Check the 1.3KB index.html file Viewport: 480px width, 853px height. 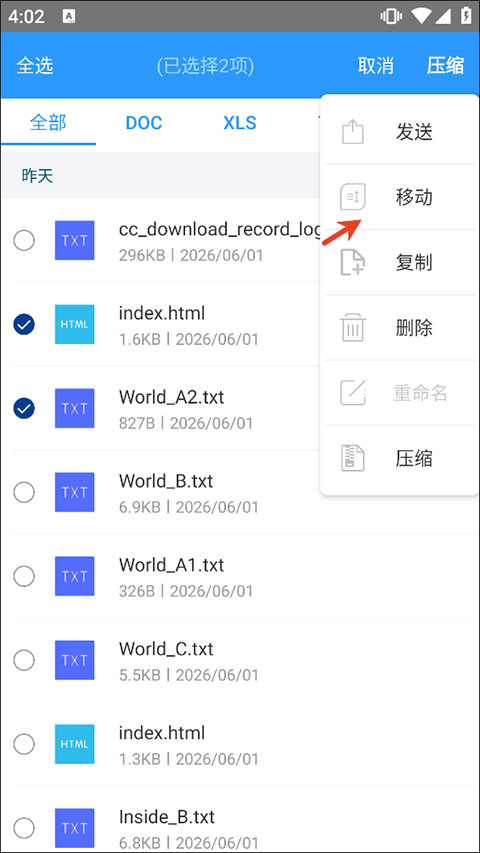pyautogui.click(x=24, y=744)
